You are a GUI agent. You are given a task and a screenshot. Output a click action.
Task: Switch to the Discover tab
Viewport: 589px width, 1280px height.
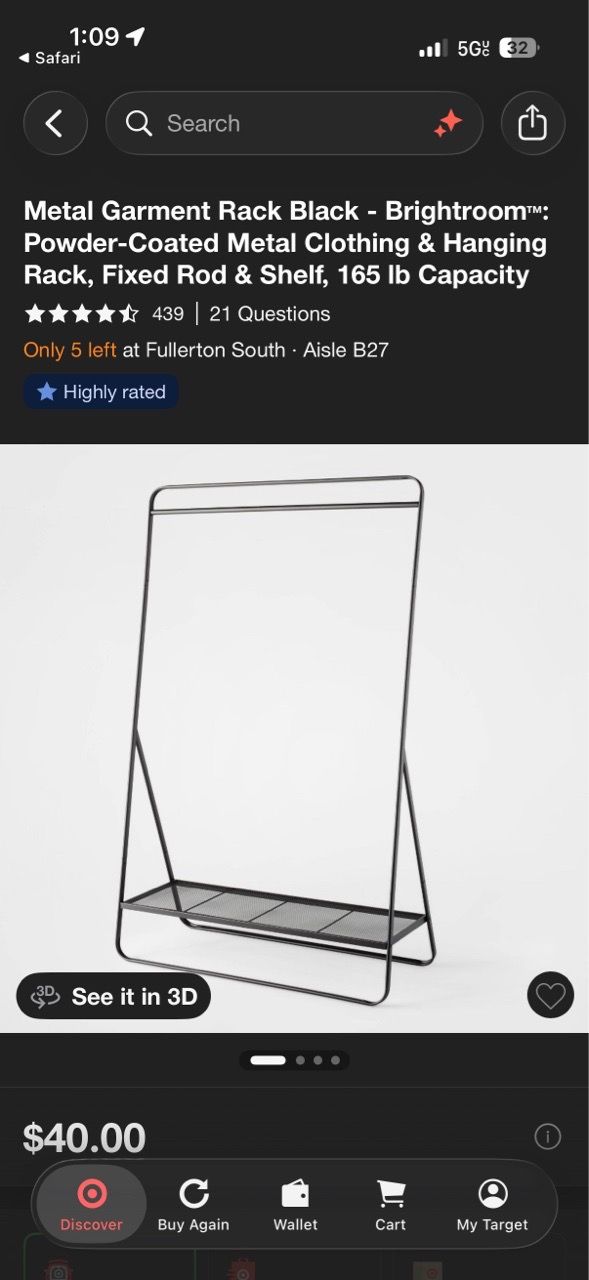[x=91, y=1204]
